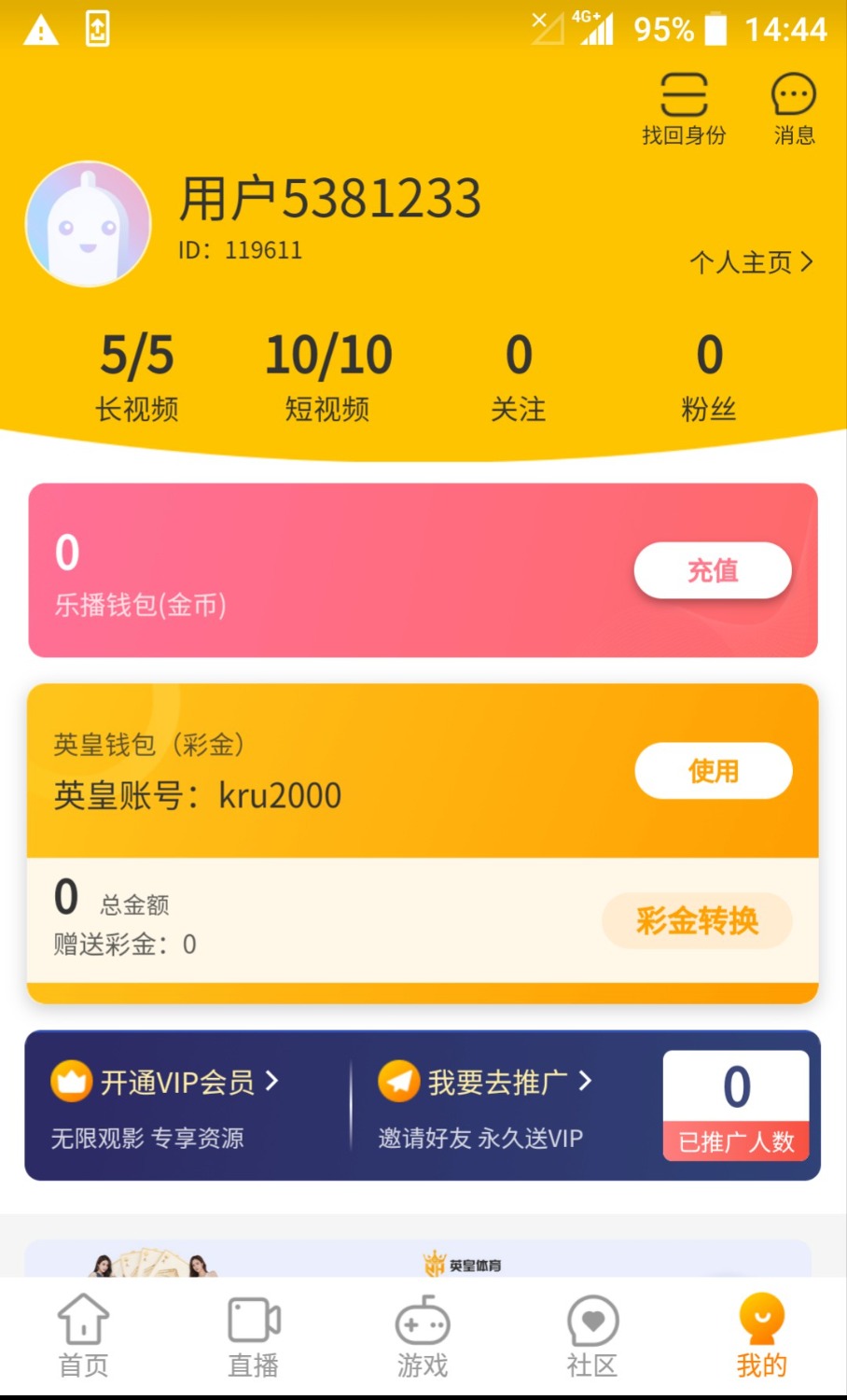Screen dimensions: 847x1400
Task: Open 我要去推广 promotion page
Action: [485, 1083]
